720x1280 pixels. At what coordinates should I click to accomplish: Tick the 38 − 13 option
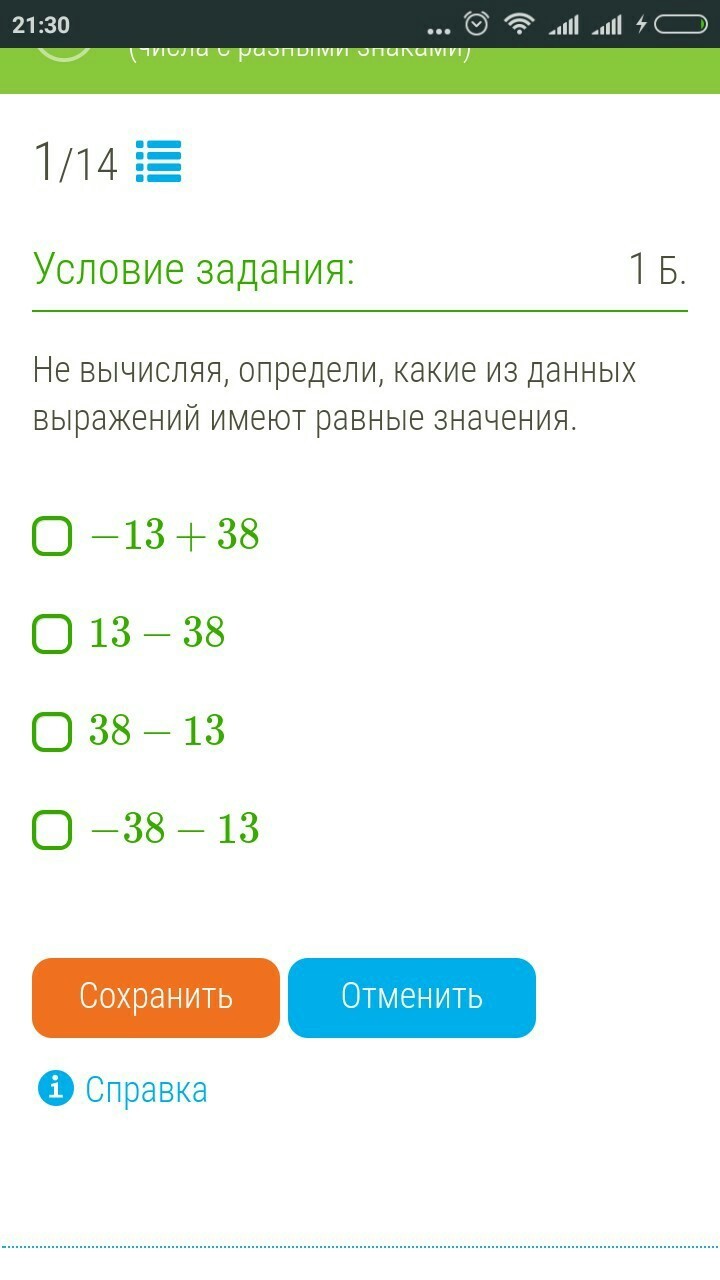click(x=52, y=731)
